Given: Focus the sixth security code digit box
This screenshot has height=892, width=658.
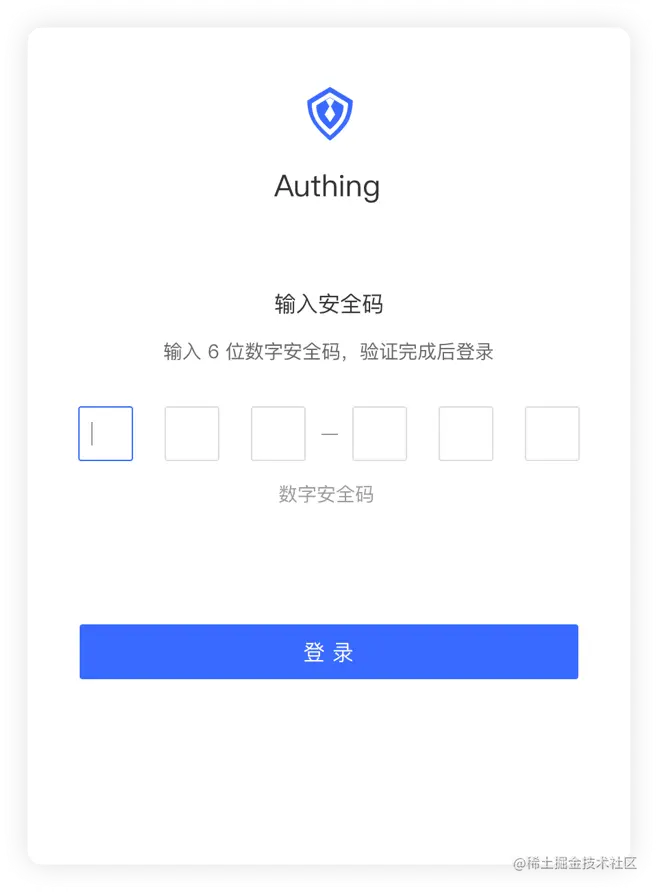Looking at the screenshot, I should click(552, 434).
